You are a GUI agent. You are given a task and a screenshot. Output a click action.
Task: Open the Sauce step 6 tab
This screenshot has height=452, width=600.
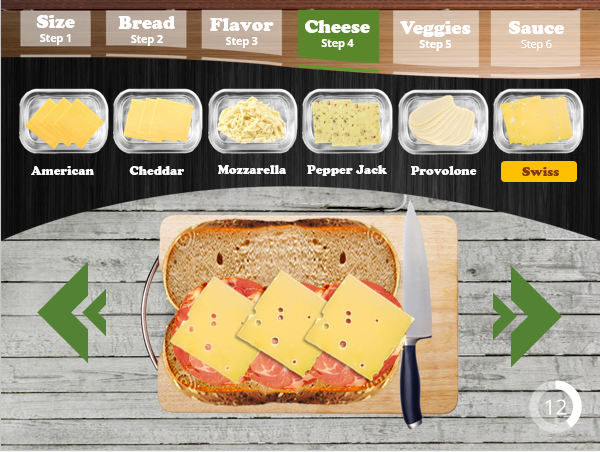pyautogui.click(x=536, y=34)
